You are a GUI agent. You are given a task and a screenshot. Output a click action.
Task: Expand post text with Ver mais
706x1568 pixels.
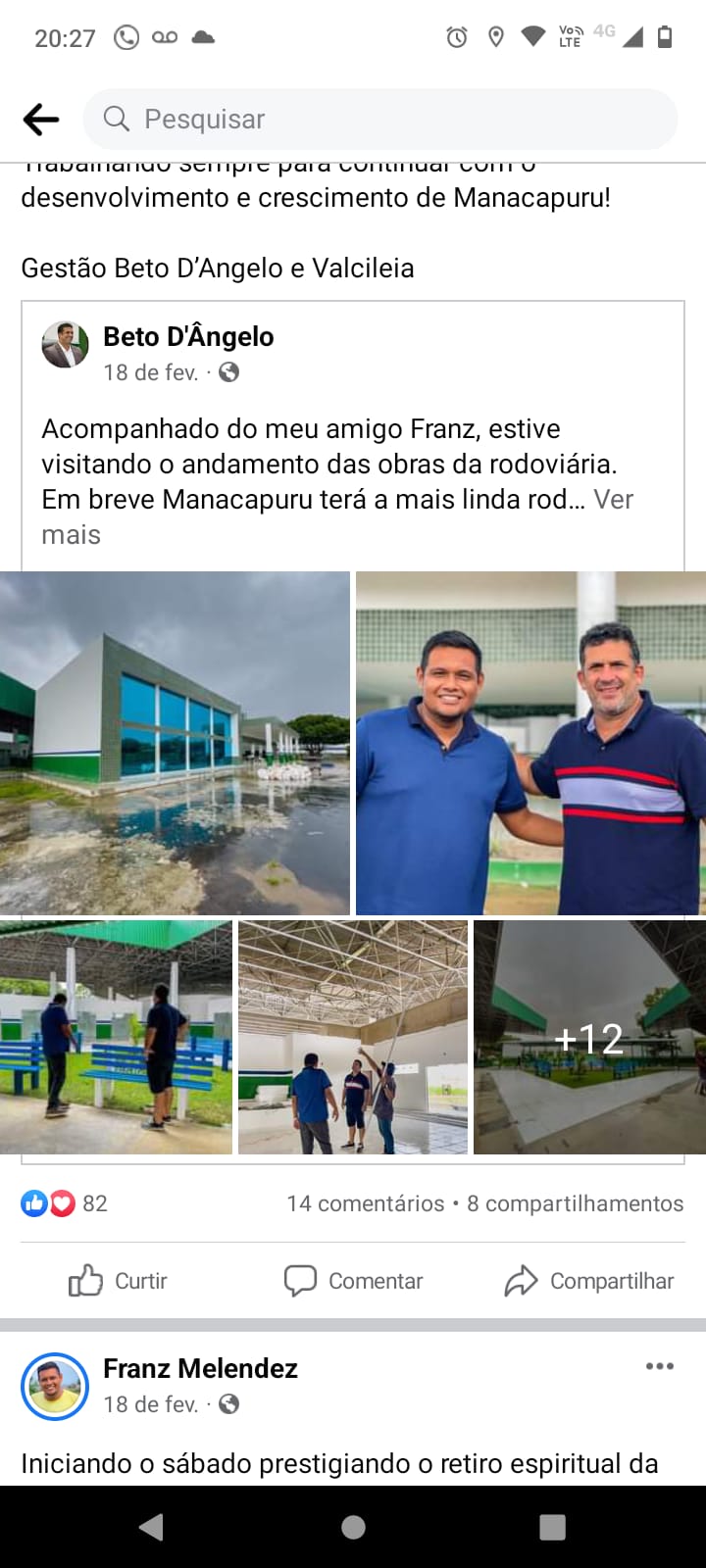point(613,500)
